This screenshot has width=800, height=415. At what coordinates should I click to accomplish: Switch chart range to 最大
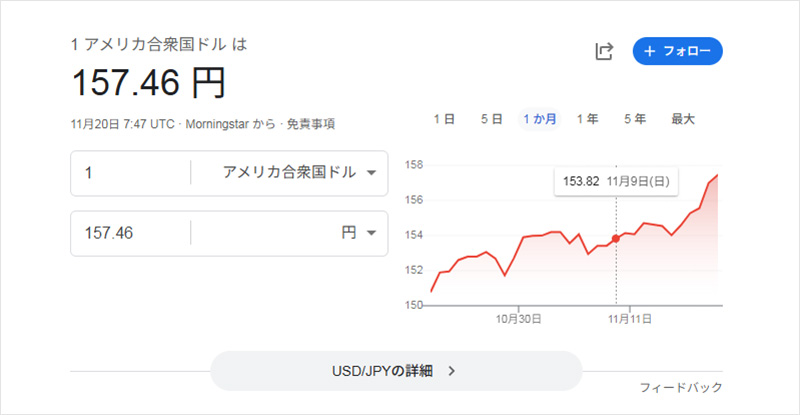click(683, 119)
